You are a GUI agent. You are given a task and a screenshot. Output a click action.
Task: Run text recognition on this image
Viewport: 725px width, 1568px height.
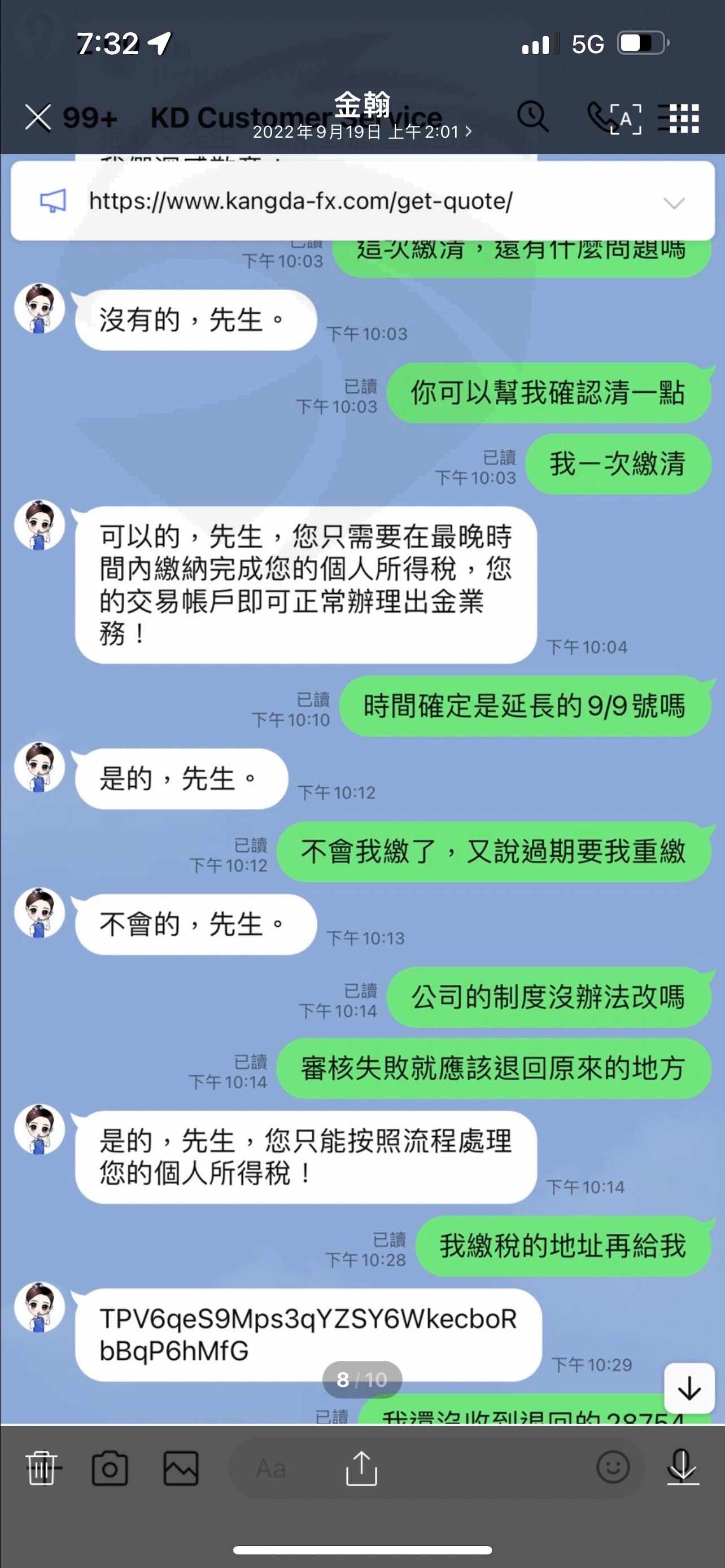coord(626,119)
